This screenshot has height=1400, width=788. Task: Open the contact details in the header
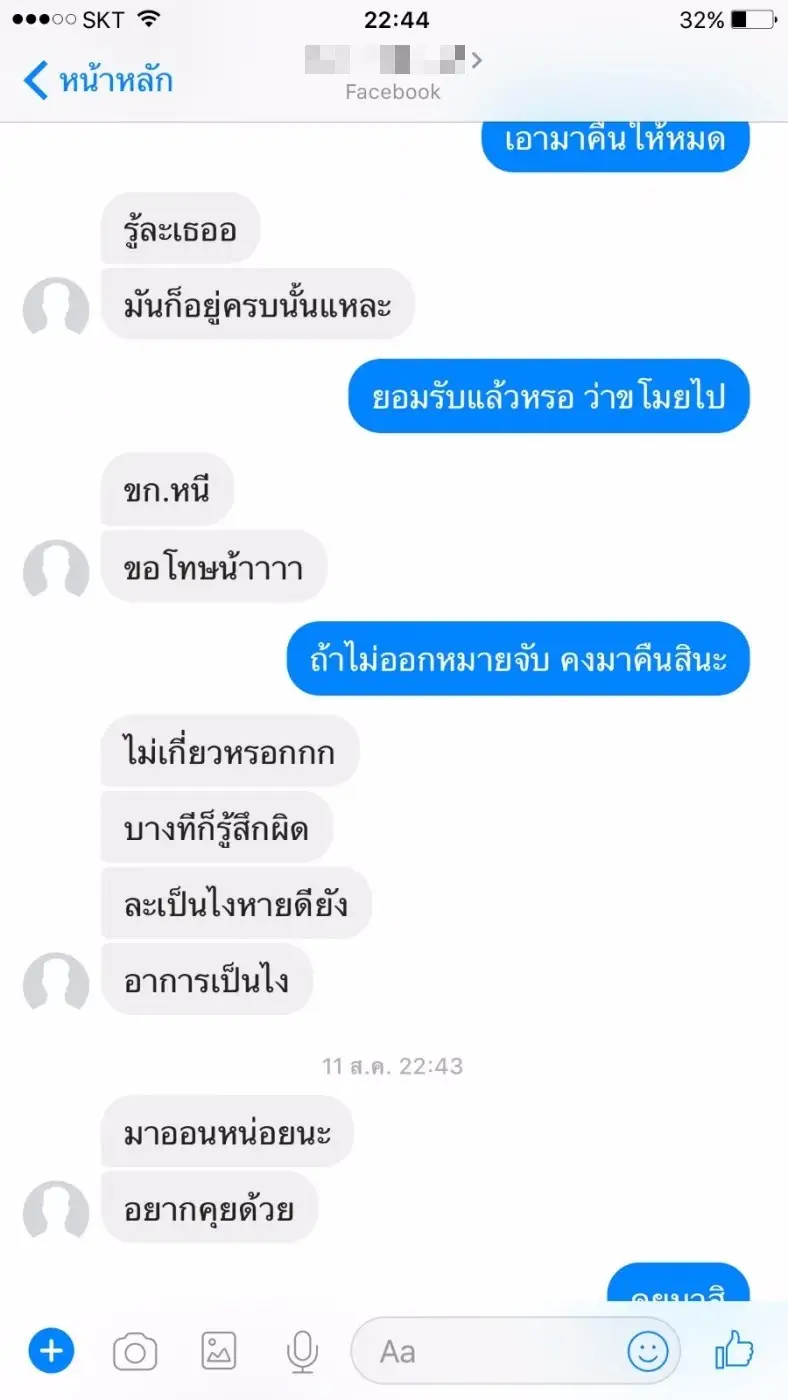(393, 74)
